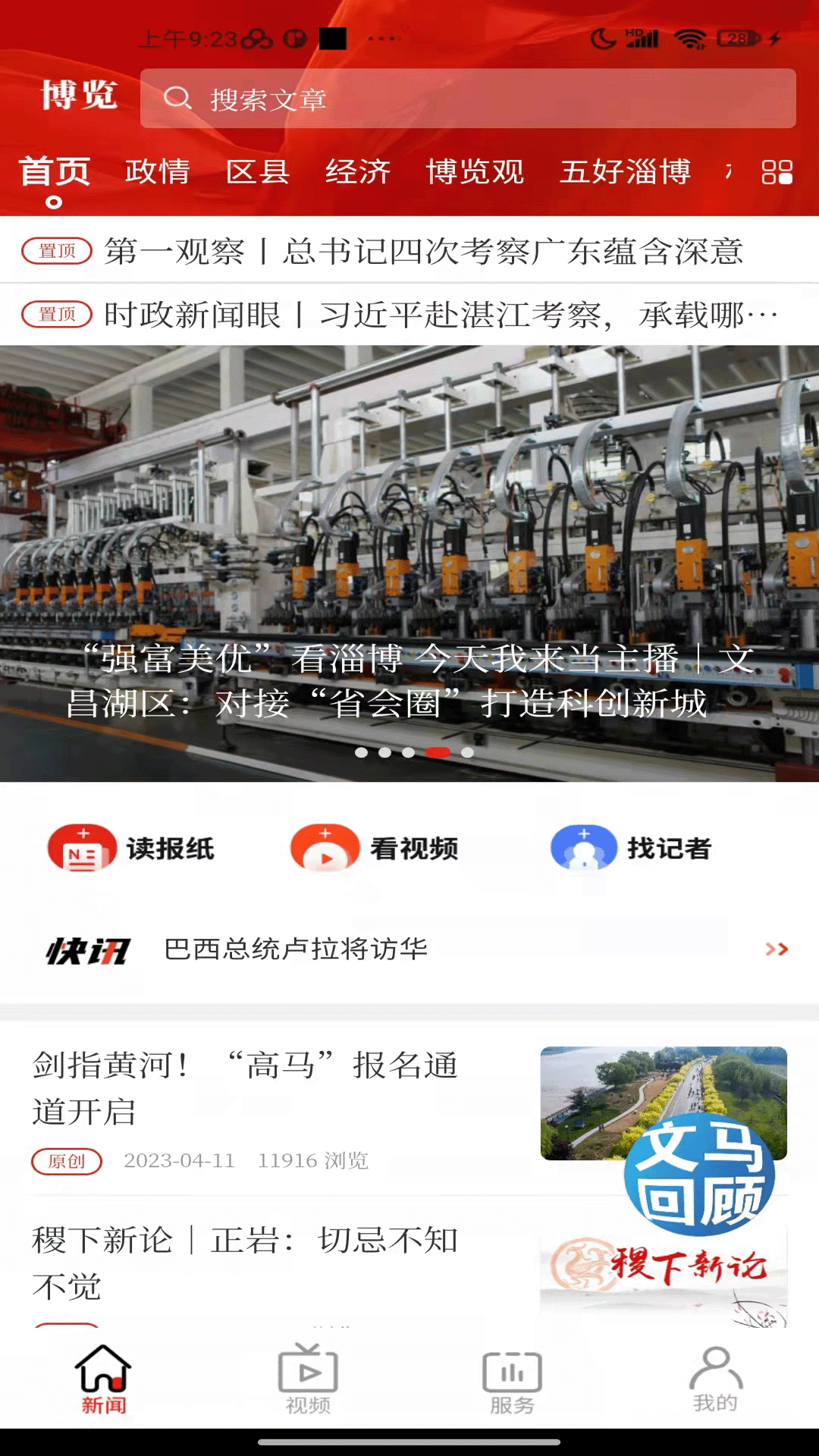Select the 经济 tab

[358, 172]
